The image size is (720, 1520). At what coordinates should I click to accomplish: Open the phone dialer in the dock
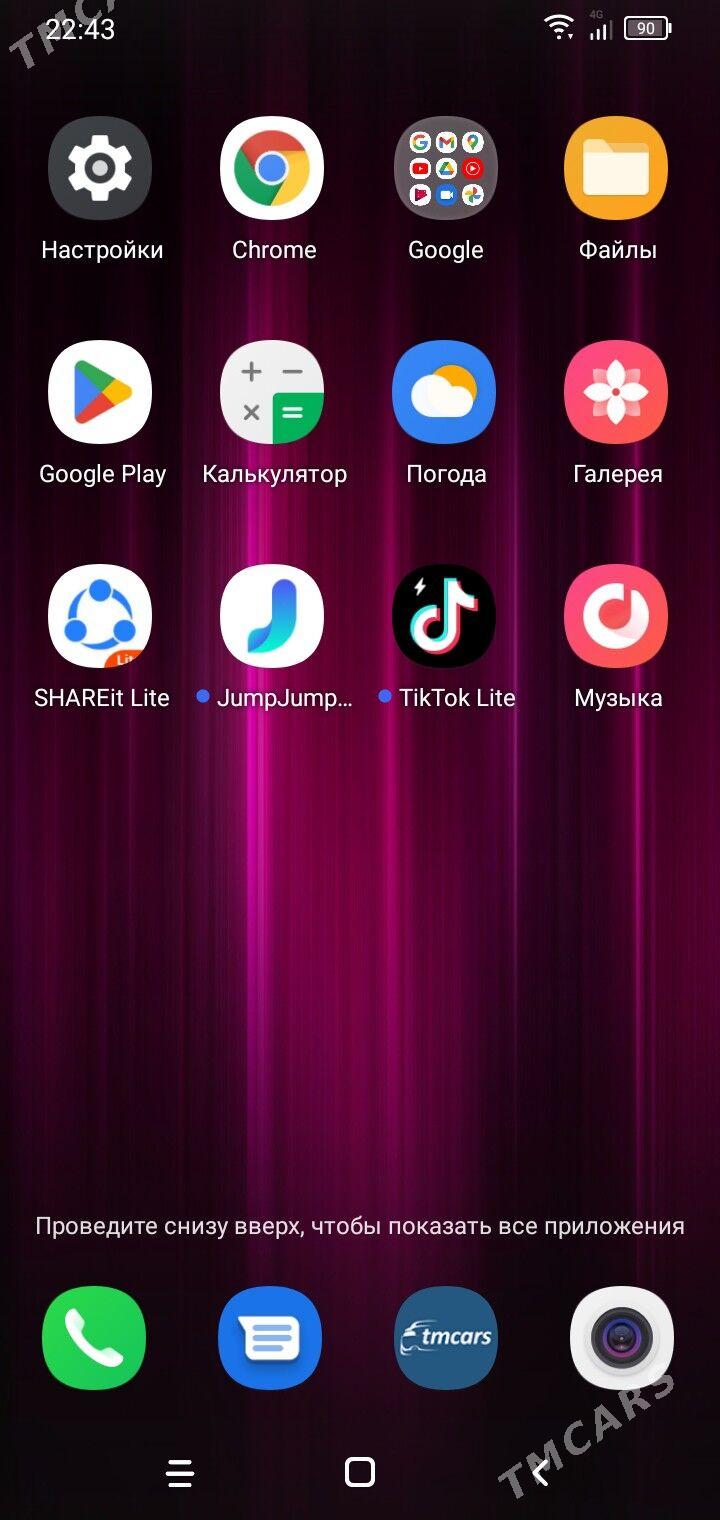[94, 1338]
